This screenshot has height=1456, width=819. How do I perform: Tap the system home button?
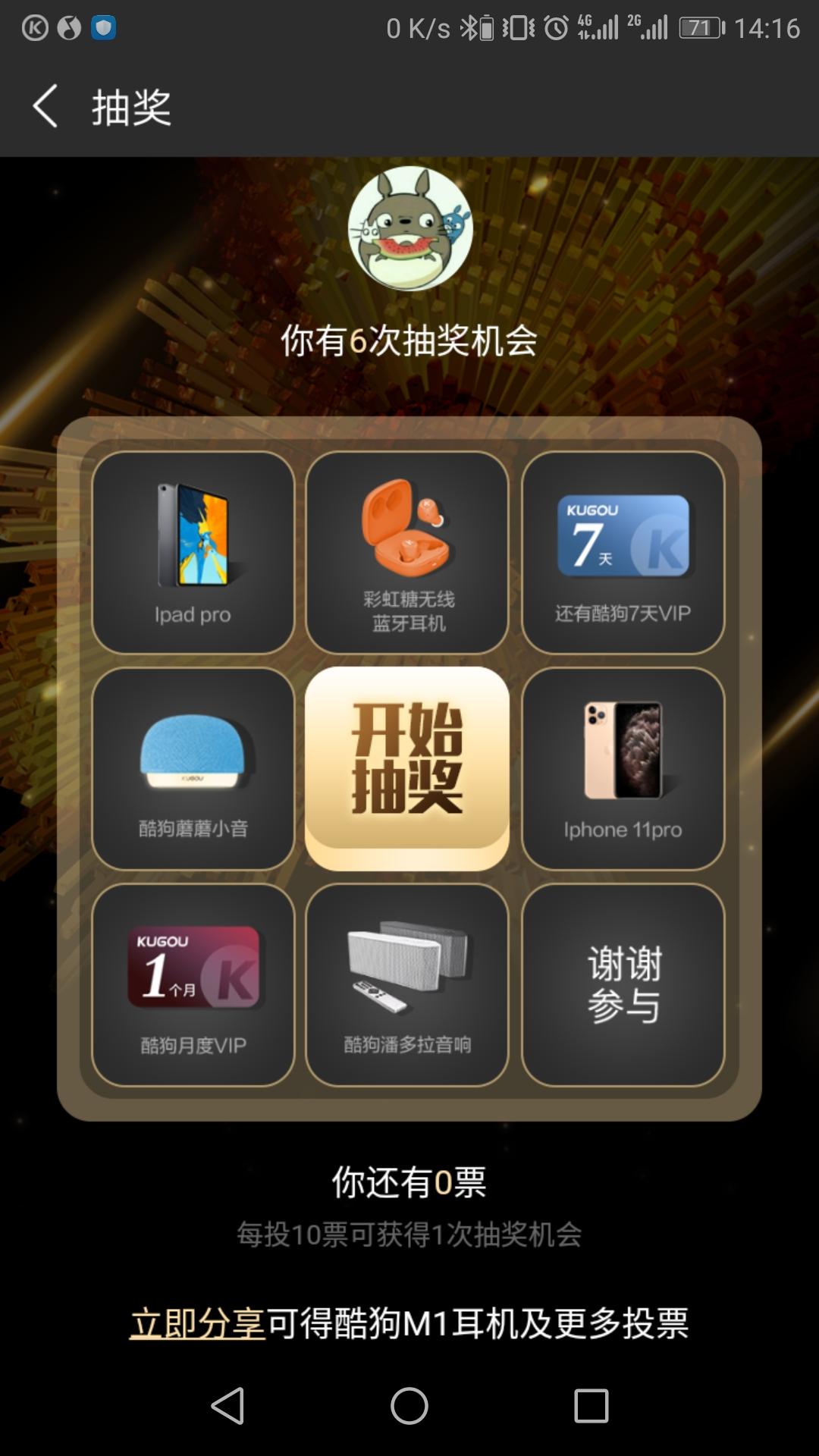pos(409,1406)
